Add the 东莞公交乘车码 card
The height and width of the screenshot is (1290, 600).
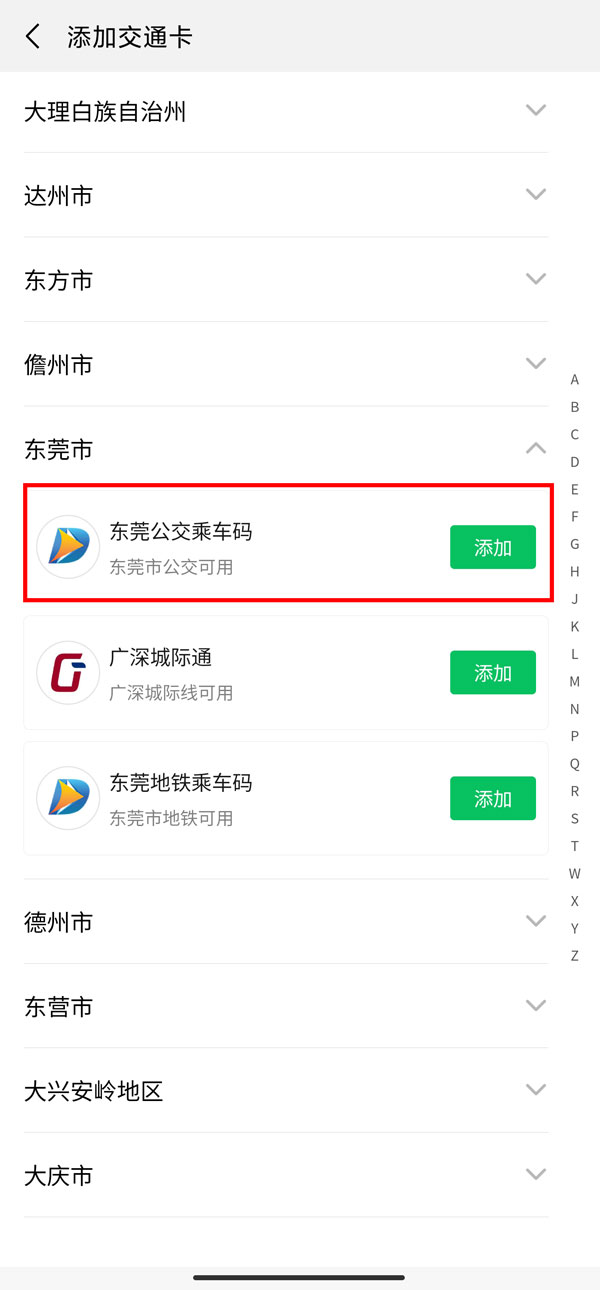click(x=492, y=547)
